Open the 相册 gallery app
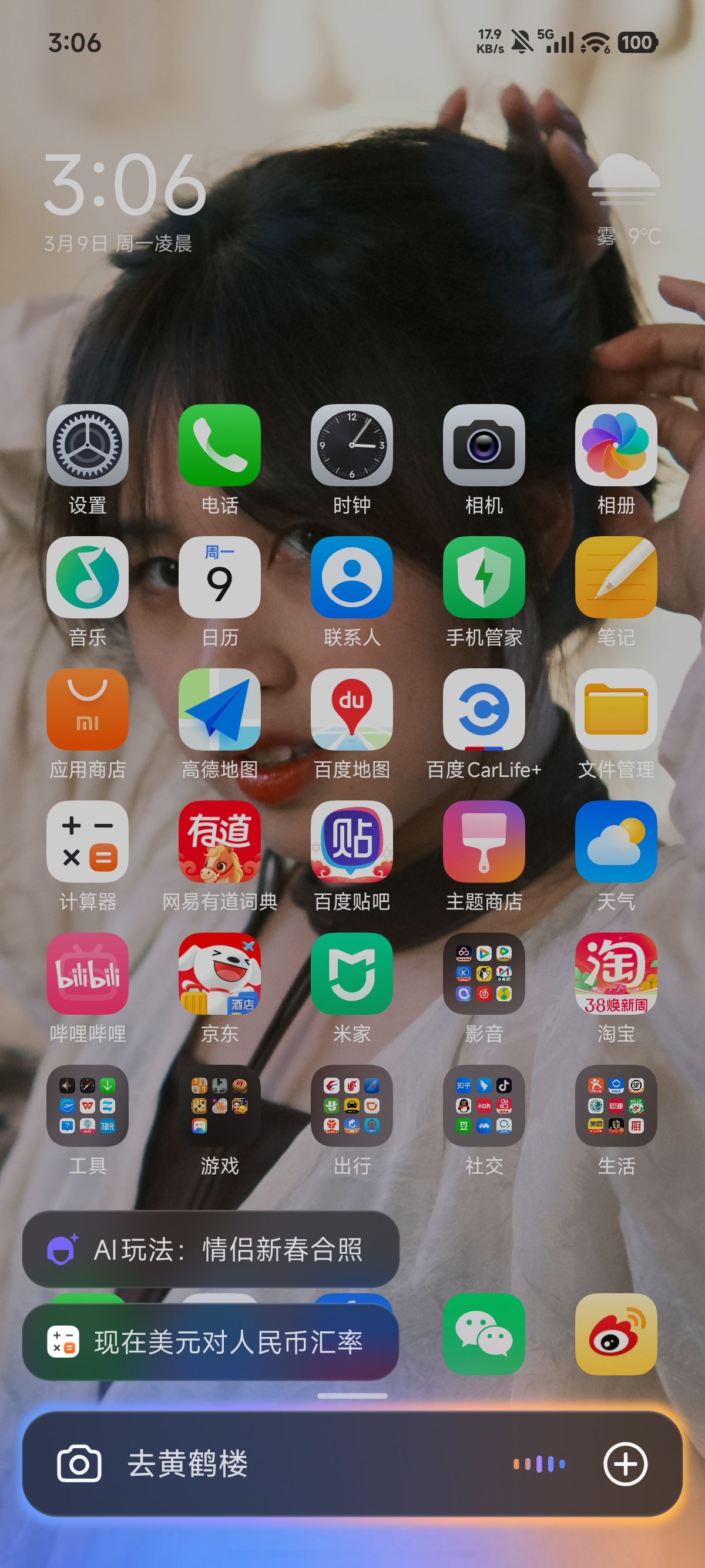The width and height of the screenshot is (705, 1568). (616, 445)
